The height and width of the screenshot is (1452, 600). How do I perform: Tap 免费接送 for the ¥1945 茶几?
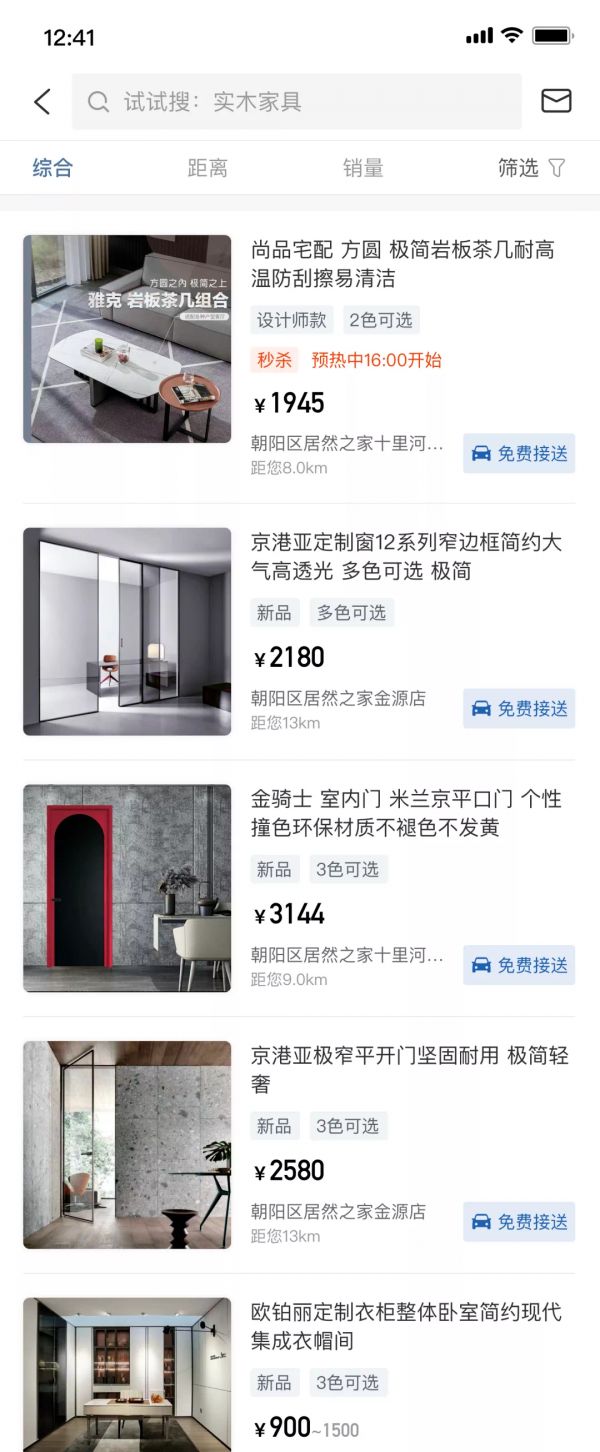point(519,453)
